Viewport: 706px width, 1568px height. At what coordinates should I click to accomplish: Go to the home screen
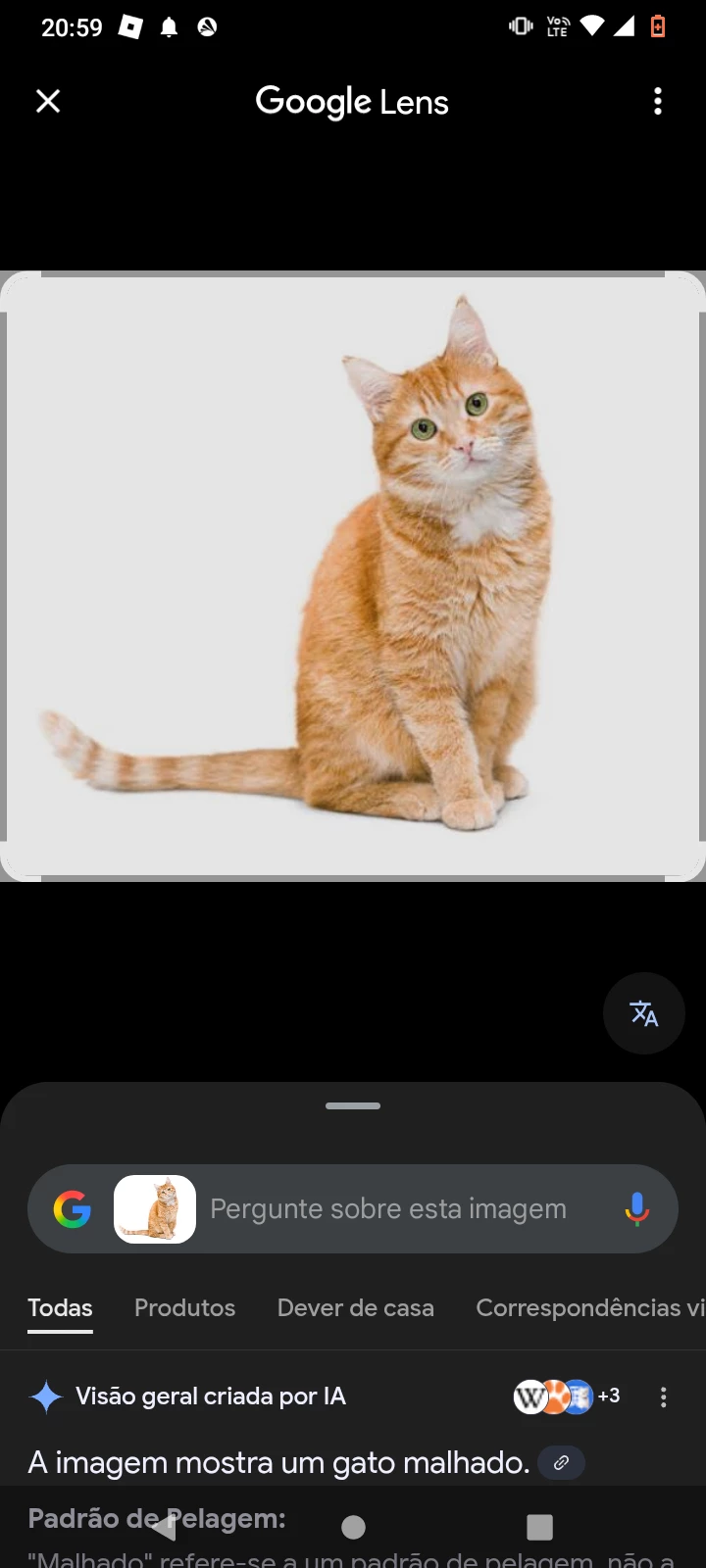click(x=354, y=1526)
